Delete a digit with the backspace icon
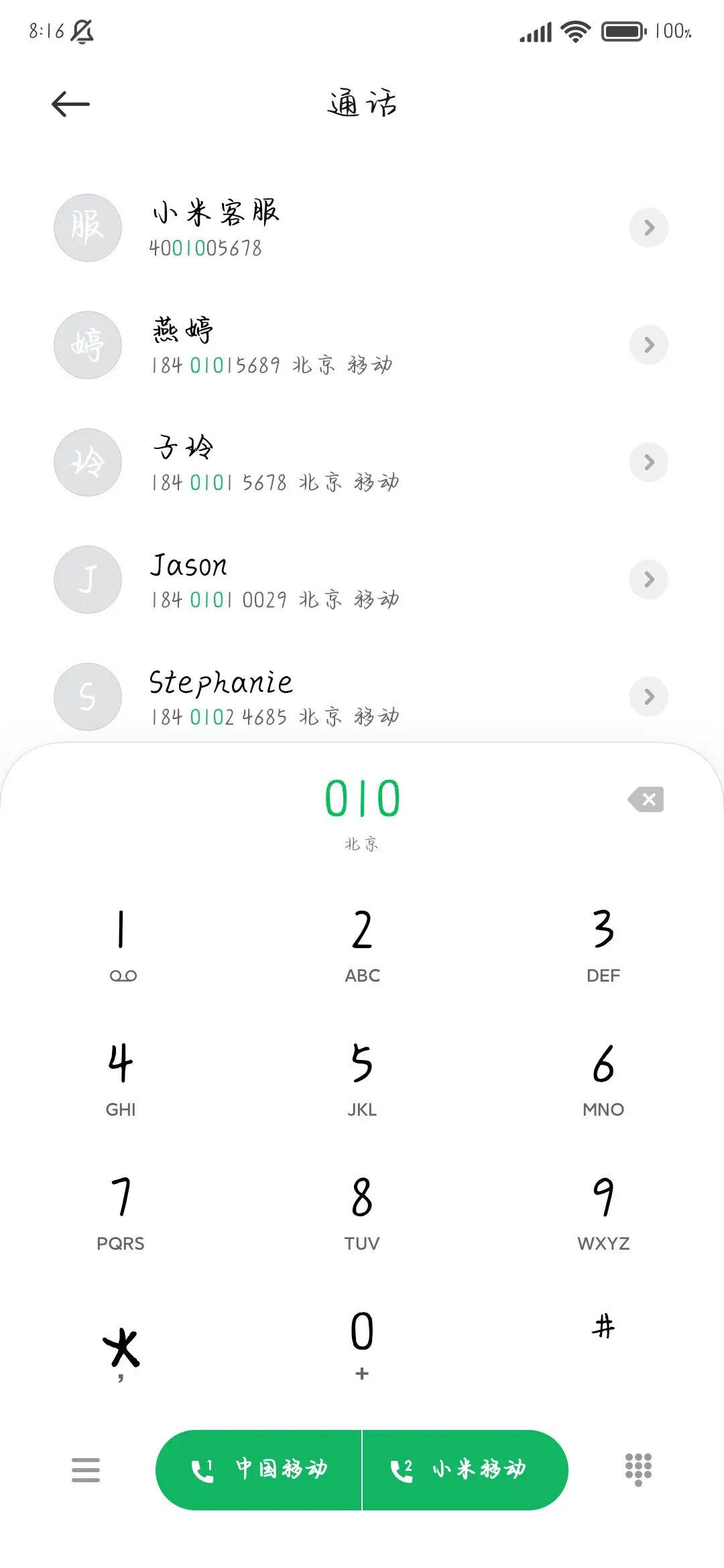The image size is (724, 1568). [646, 800]
